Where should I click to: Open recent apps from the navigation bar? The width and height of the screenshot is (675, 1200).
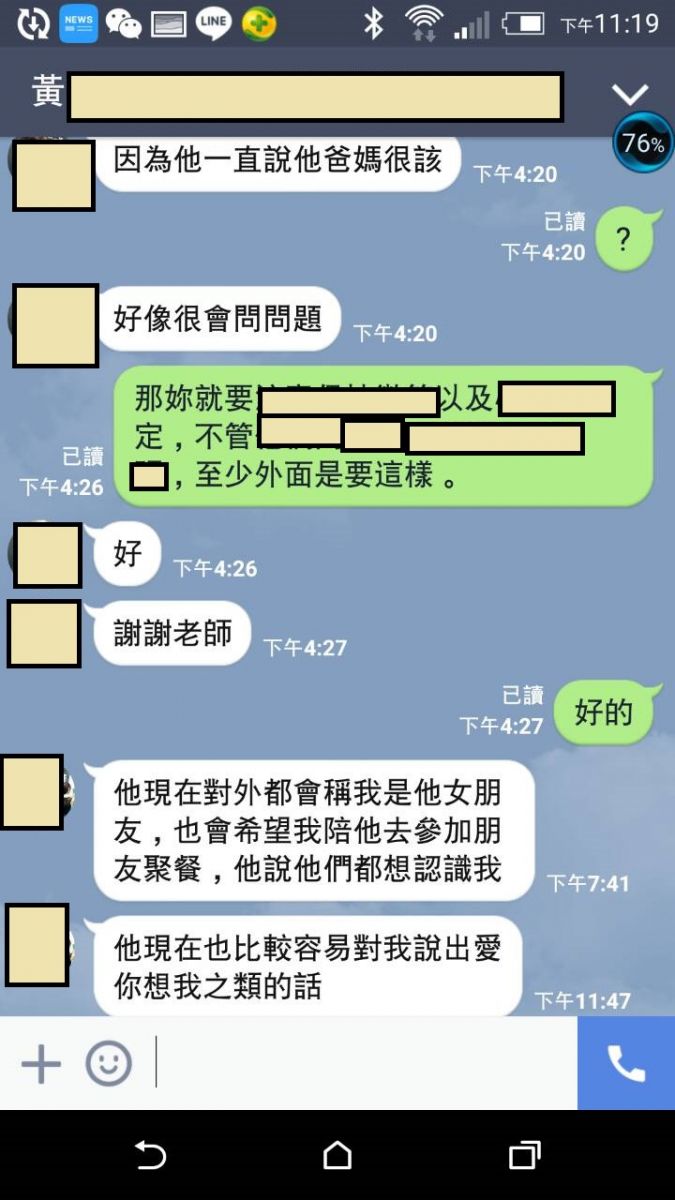click(x=524, y=1157)
